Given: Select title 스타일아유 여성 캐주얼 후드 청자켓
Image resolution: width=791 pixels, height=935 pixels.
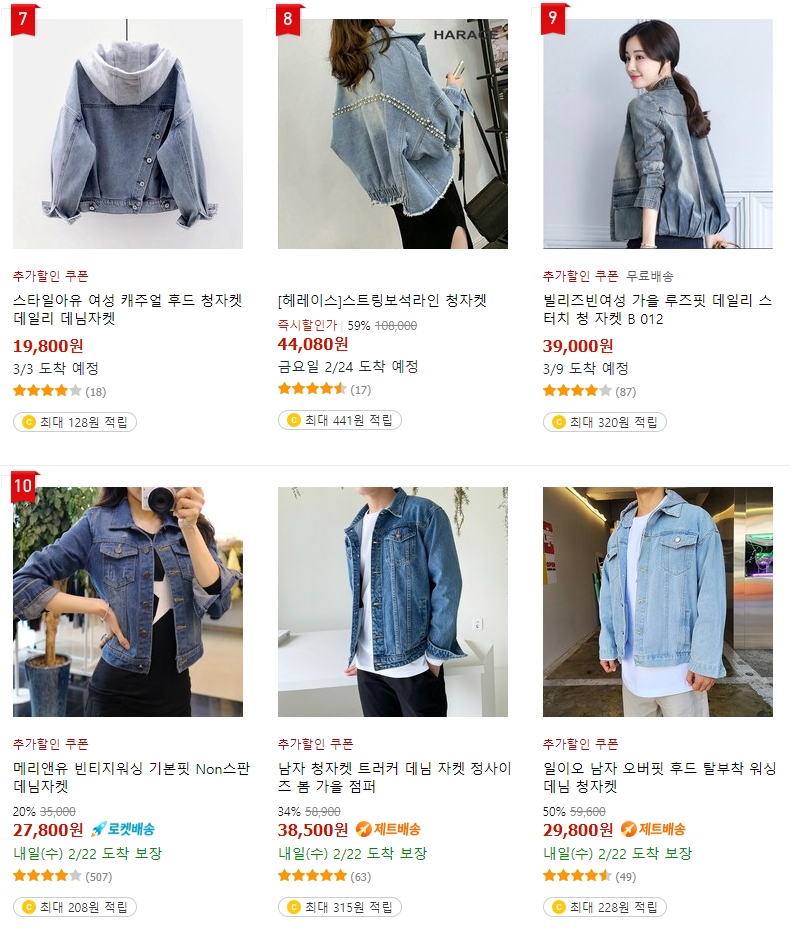Looking at the screenshot, I should (127, 310).
